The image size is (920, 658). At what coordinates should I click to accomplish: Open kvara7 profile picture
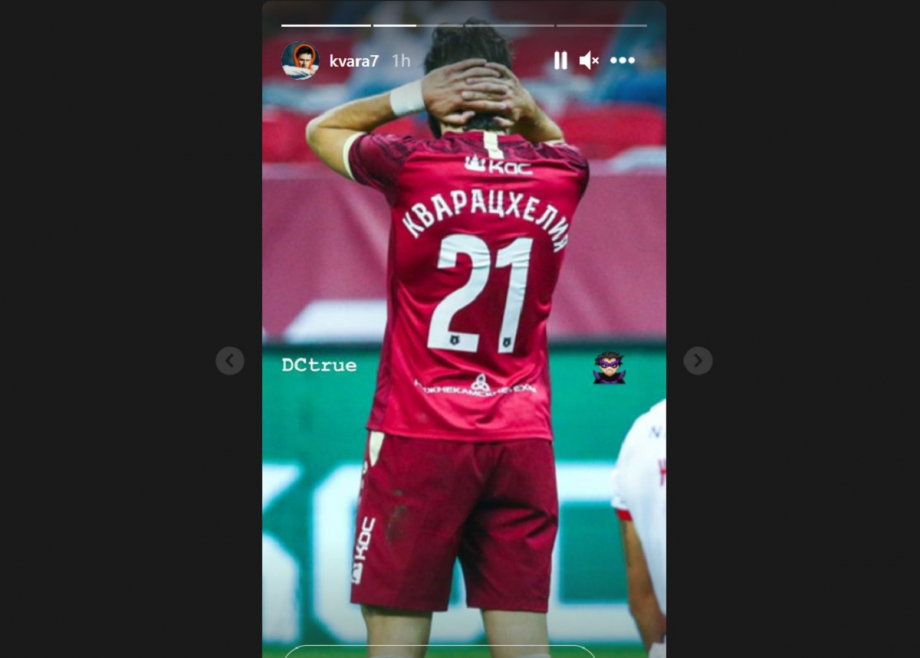click(x=300, y=60)
